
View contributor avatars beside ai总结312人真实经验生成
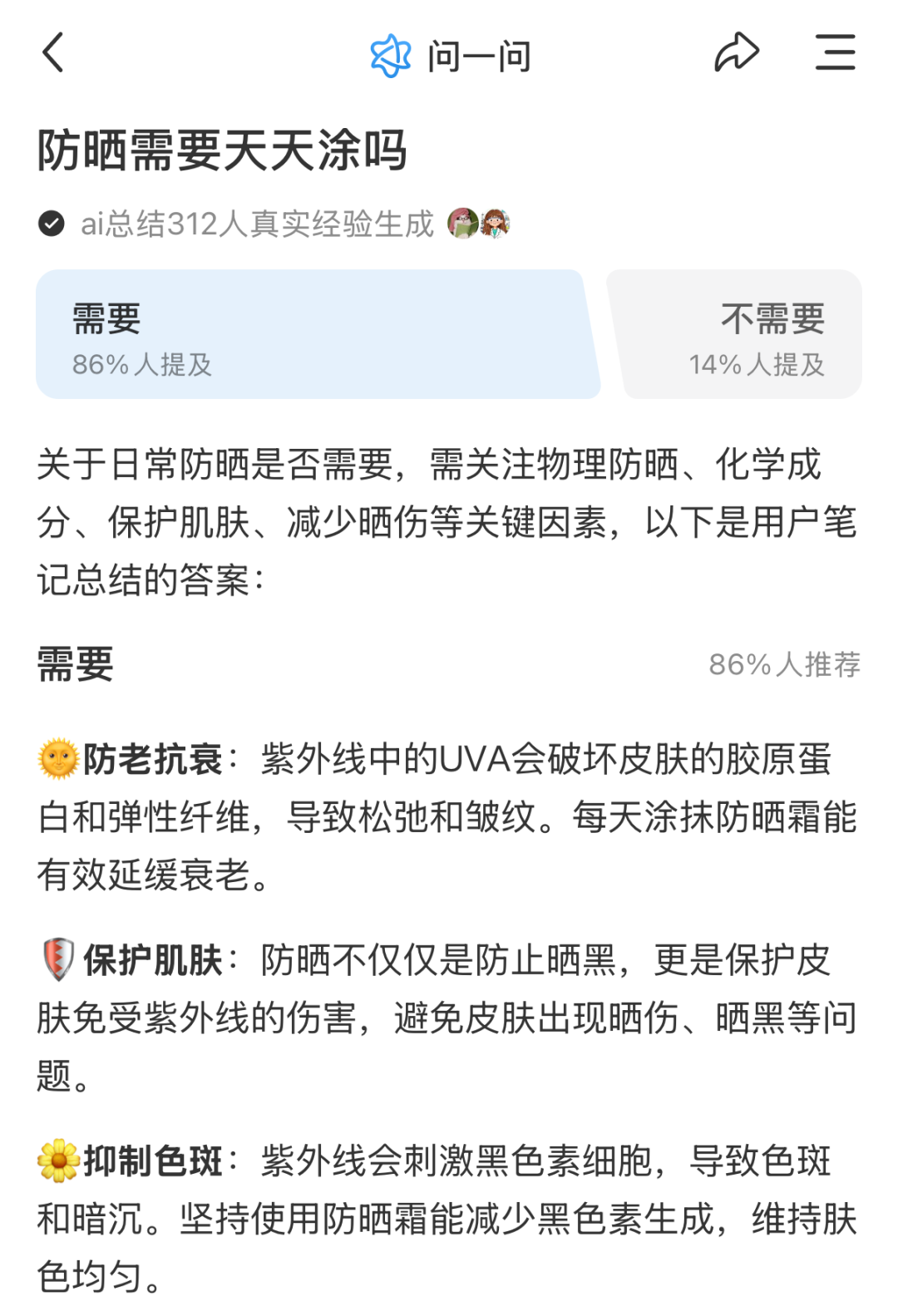point(479,224)
